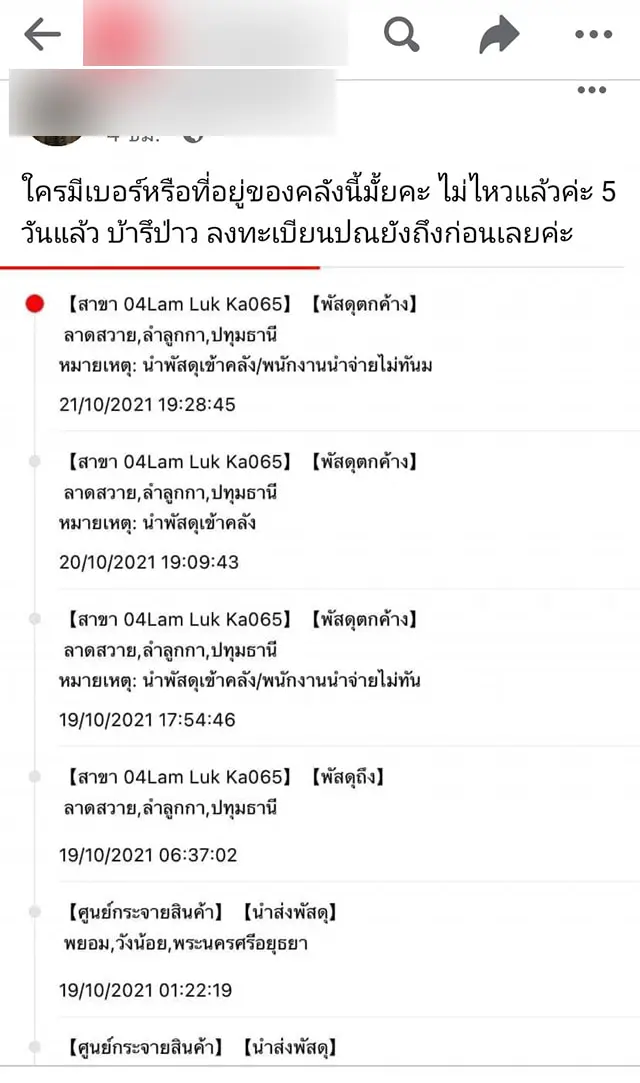Open search from the top bar

(x=402, y=36)
